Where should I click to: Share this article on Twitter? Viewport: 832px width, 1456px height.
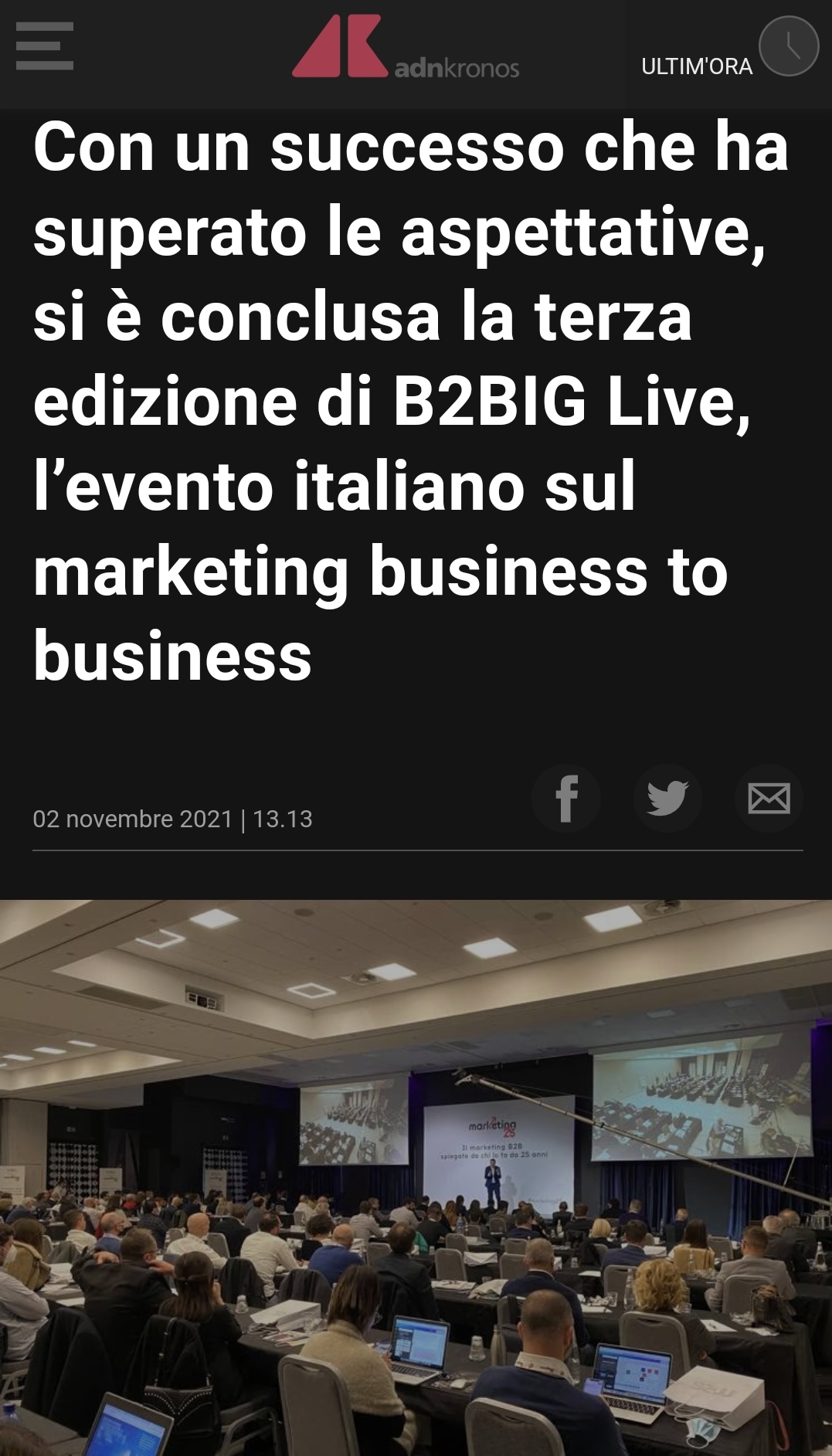[x=667, y=798]
